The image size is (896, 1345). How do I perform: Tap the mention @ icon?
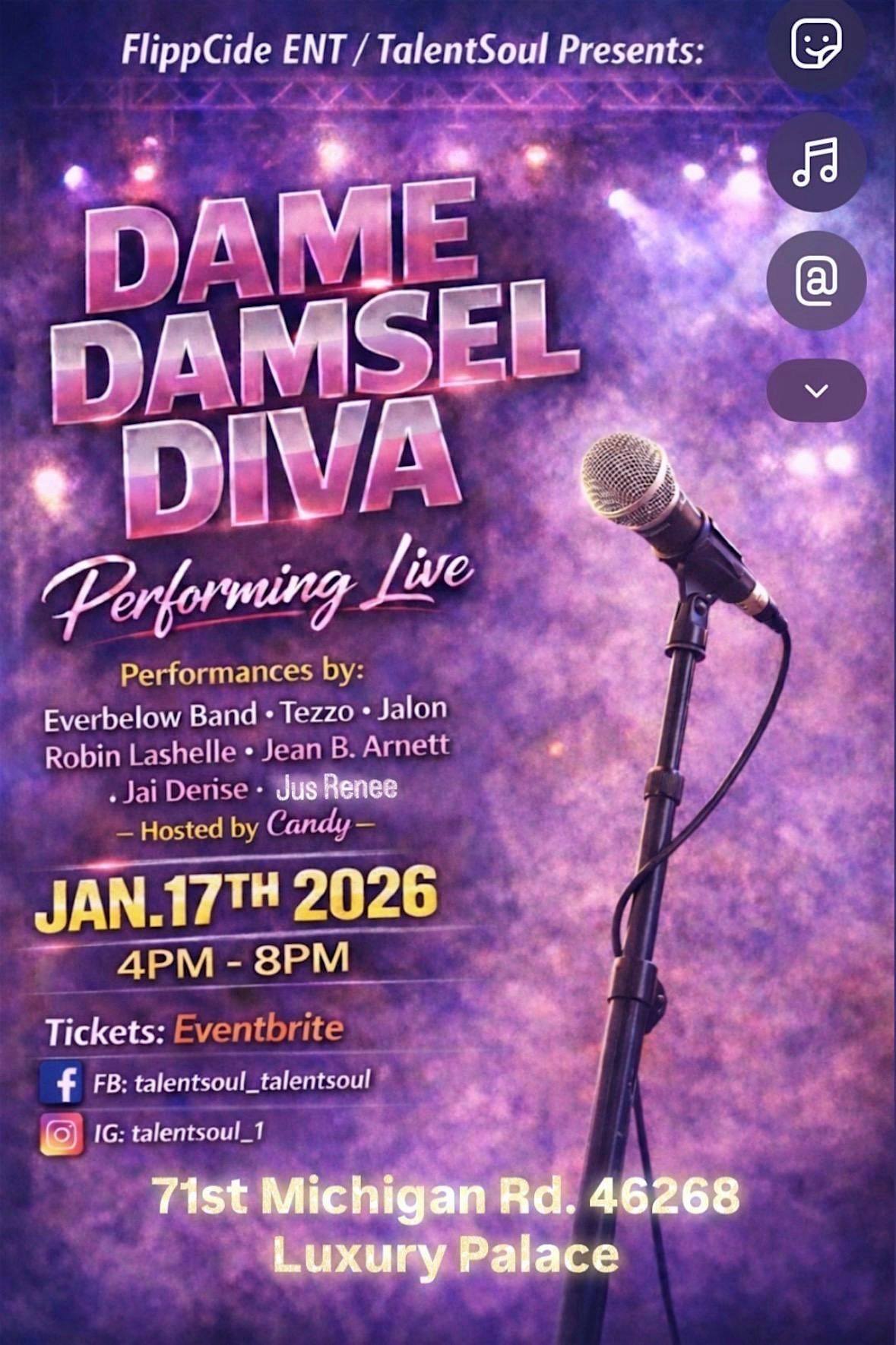pyautogui.click(x=816, y=280)
